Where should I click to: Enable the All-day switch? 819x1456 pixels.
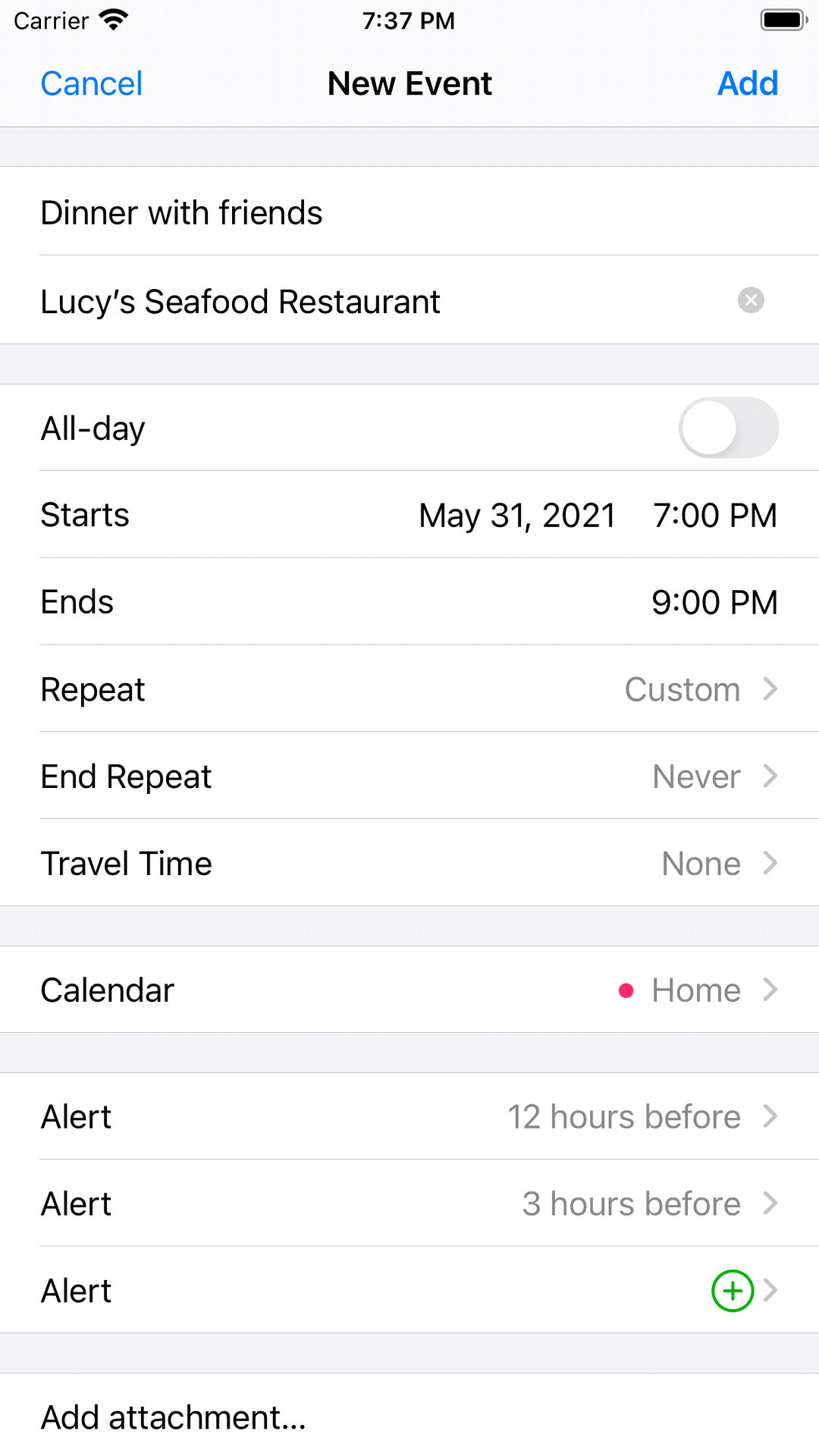click(728, 428)
